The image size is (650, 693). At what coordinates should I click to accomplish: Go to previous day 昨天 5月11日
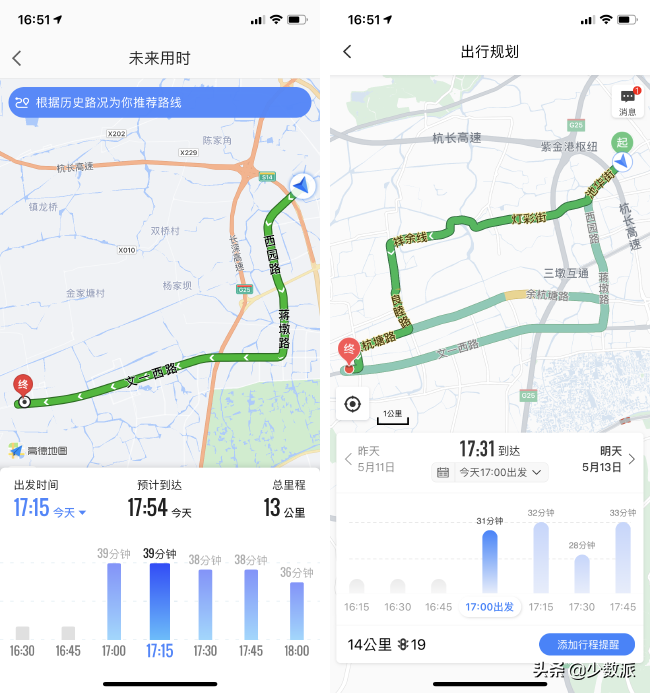(x=368, y=459)
